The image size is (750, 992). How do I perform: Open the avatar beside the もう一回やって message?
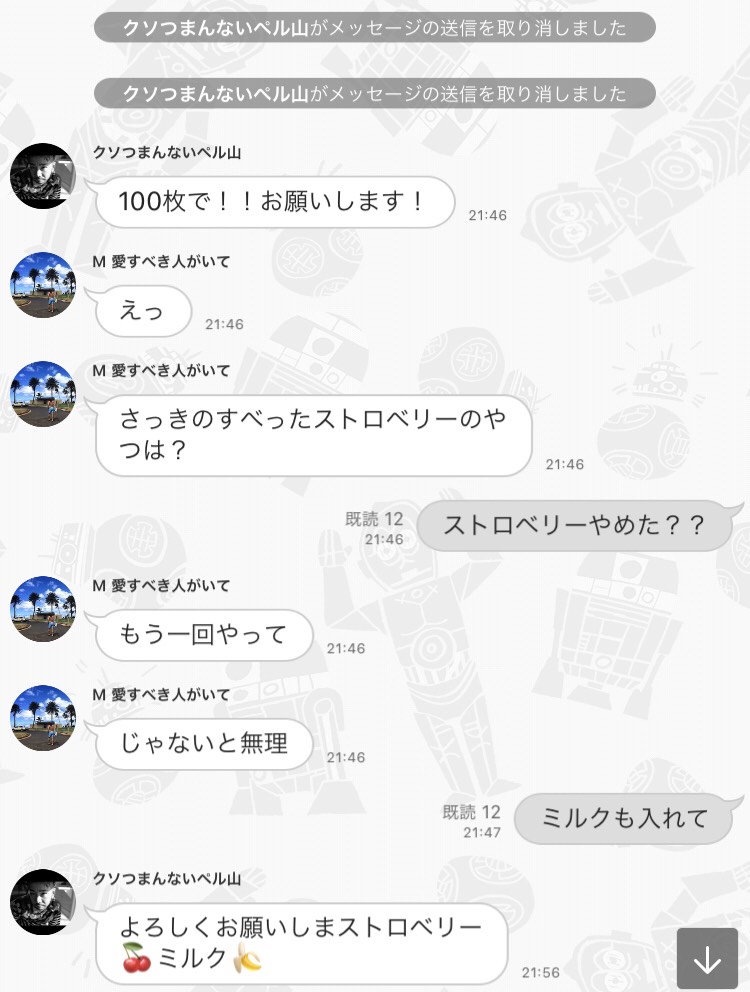pos(43,609)
